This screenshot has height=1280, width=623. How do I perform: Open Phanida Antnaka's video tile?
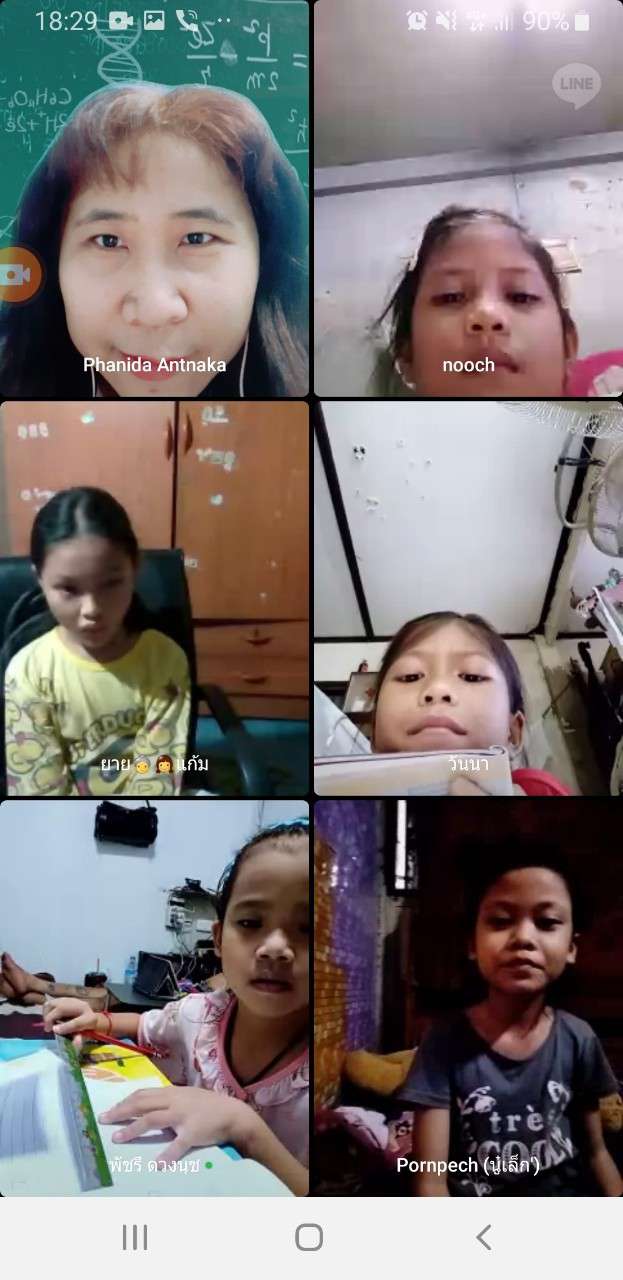155,200
